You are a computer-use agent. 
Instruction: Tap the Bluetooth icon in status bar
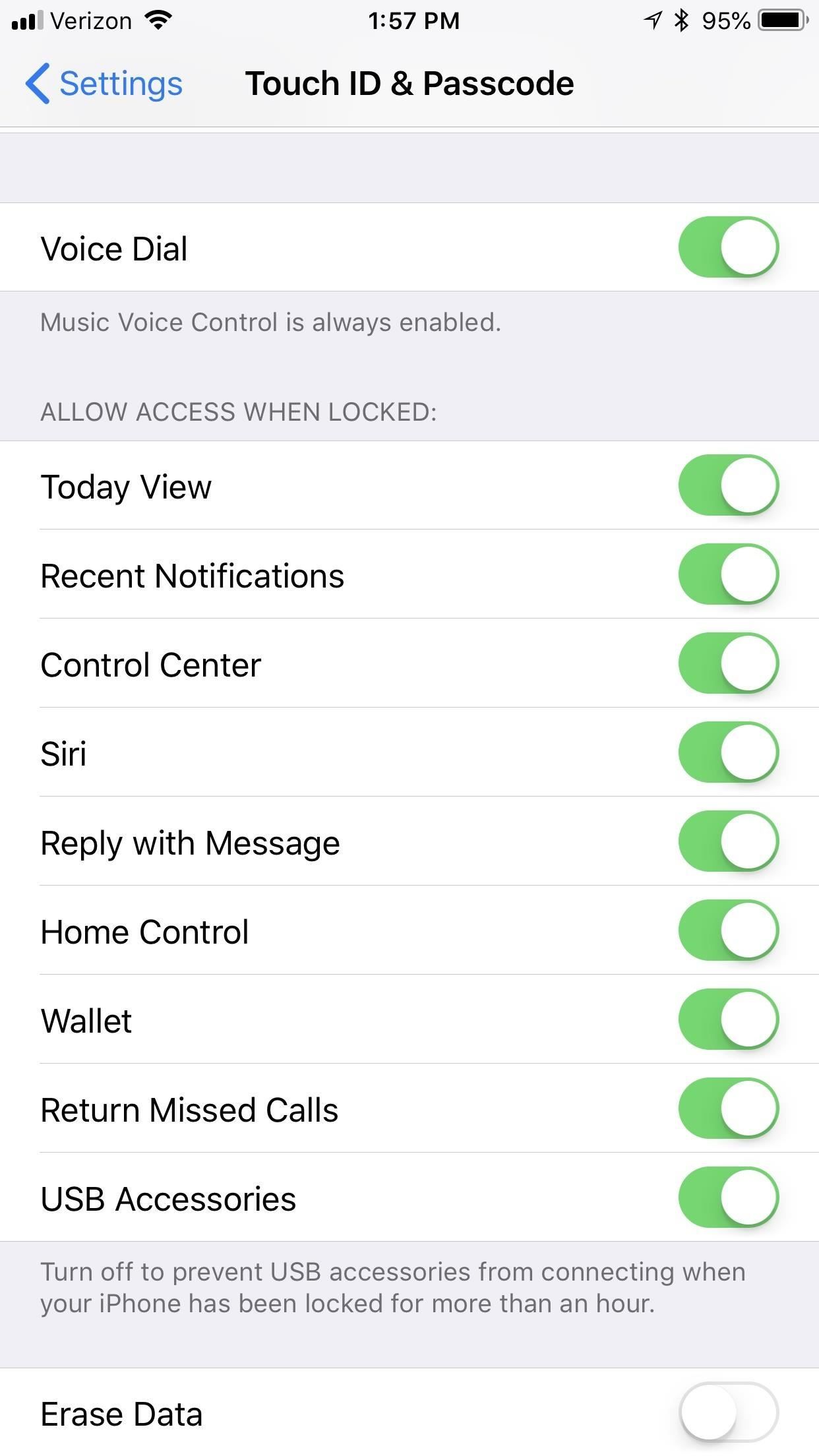(682, 20)
